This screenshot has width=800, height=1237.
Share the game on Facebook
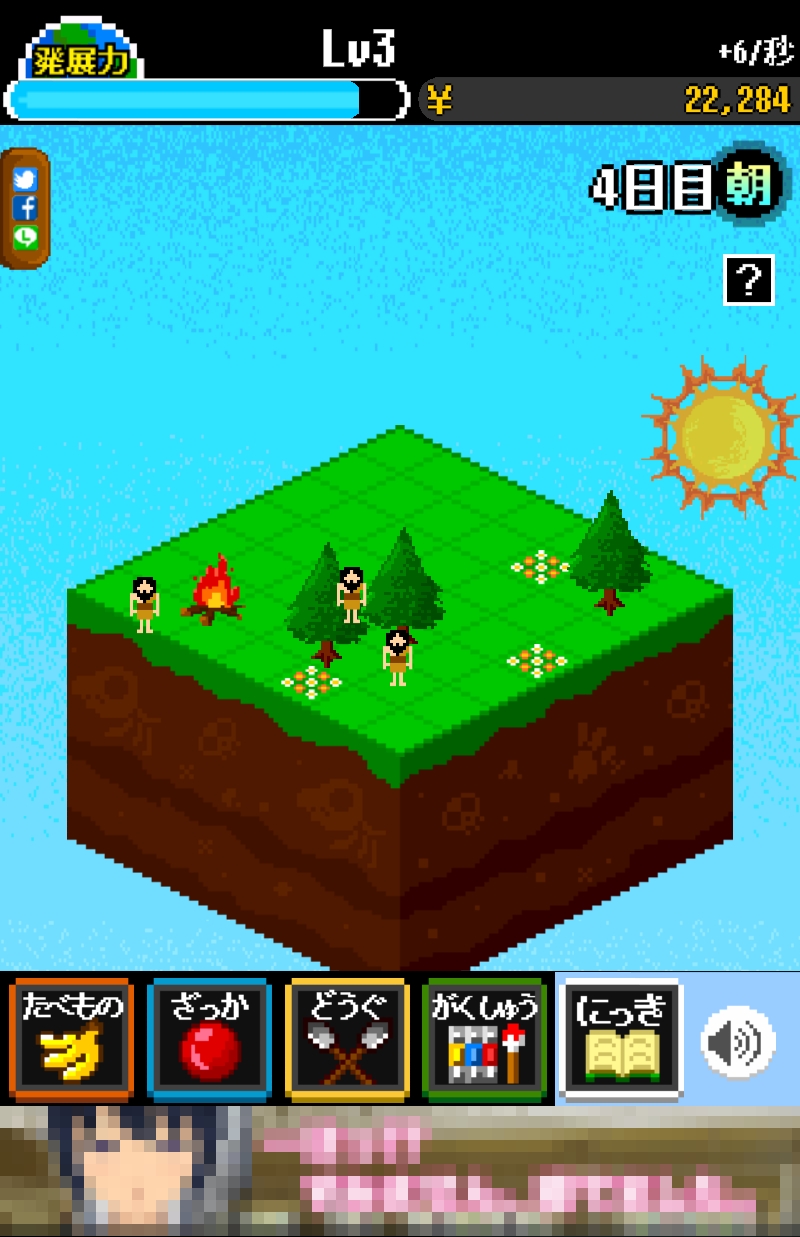[x=25, y=208]
